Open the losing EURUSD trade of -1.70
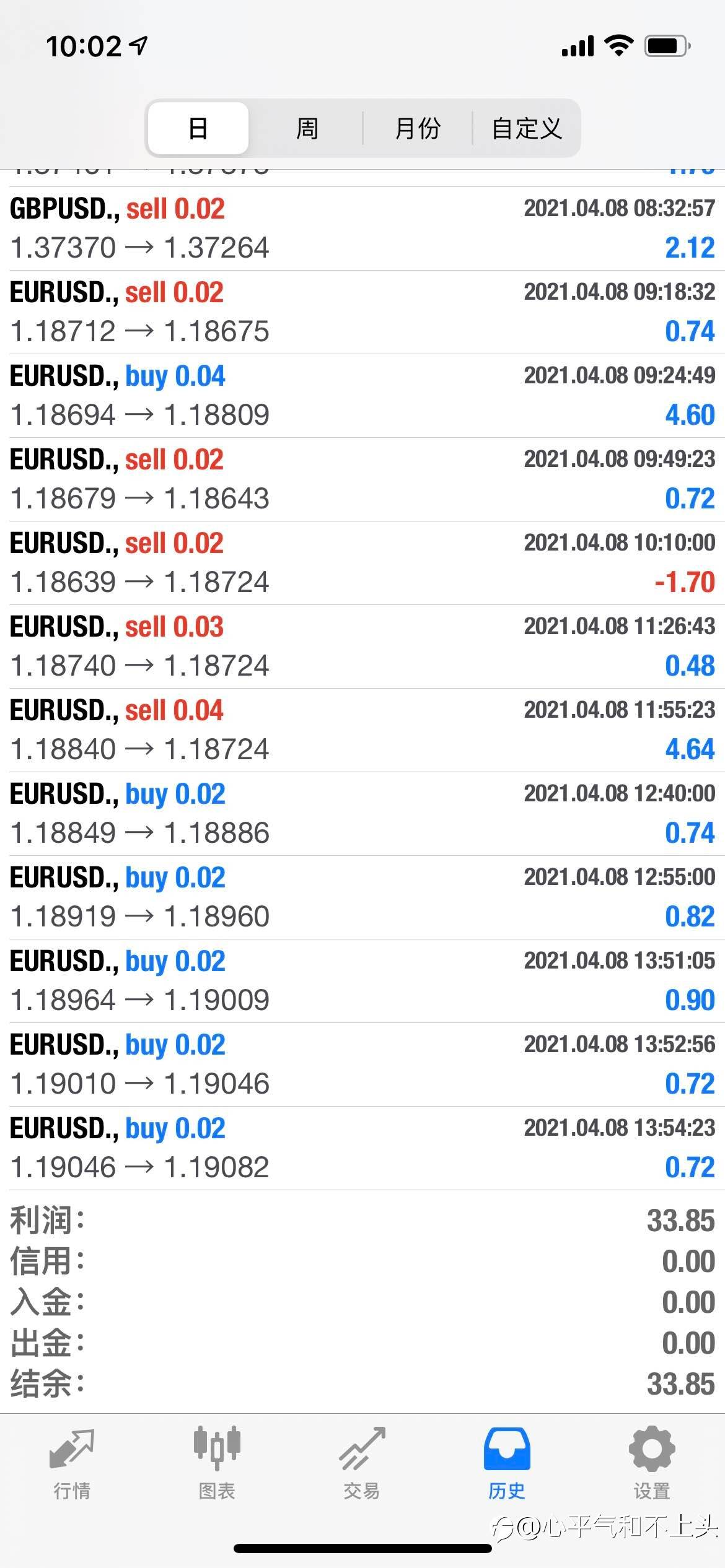Viewport: 725px width, 1568px height. pos(362,563)
